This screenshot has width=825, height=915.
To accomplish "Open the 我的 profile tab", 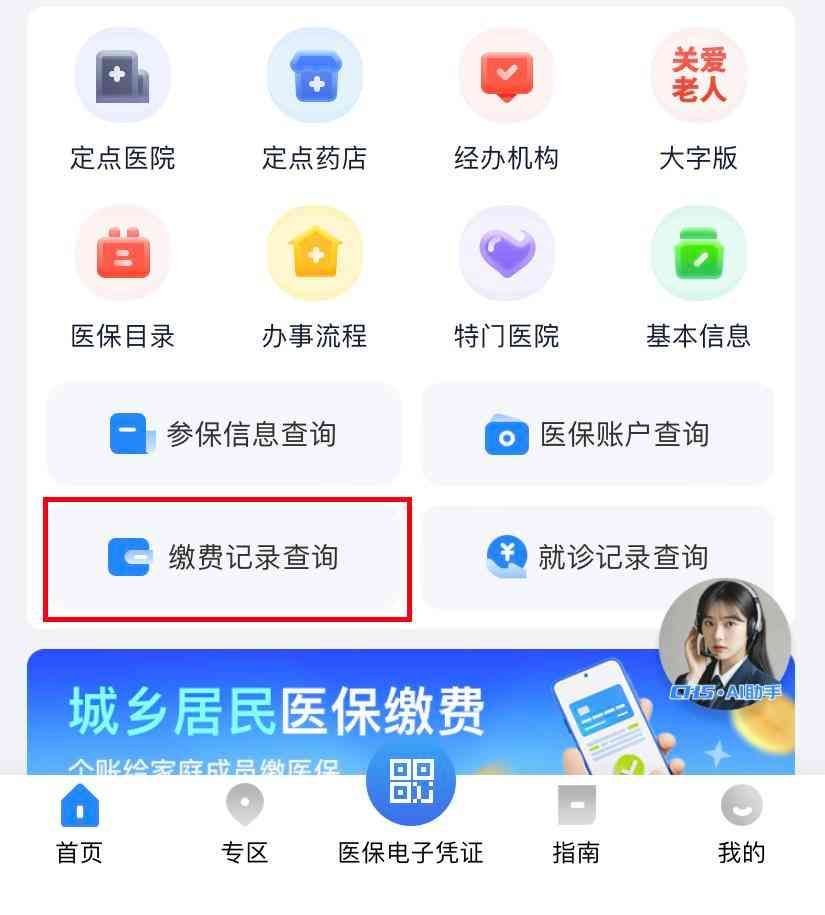I will coord(741,824).
